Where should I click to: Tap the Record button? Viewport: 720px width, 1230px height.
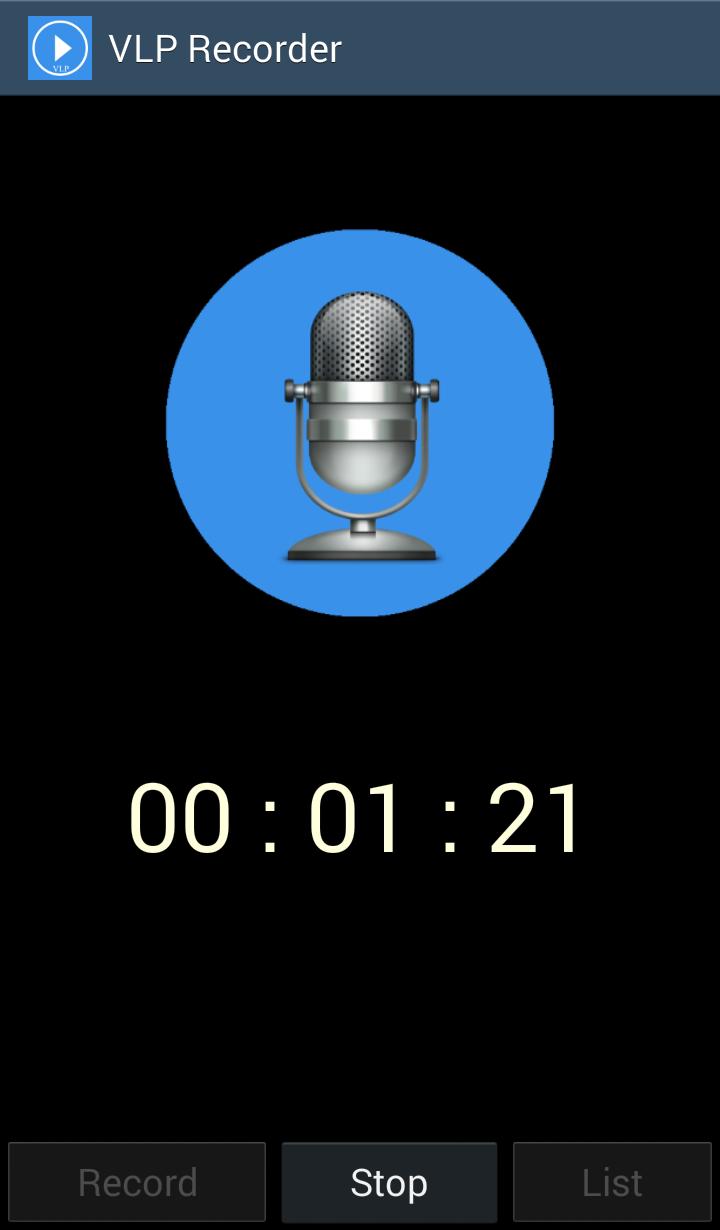(137, 1183)
